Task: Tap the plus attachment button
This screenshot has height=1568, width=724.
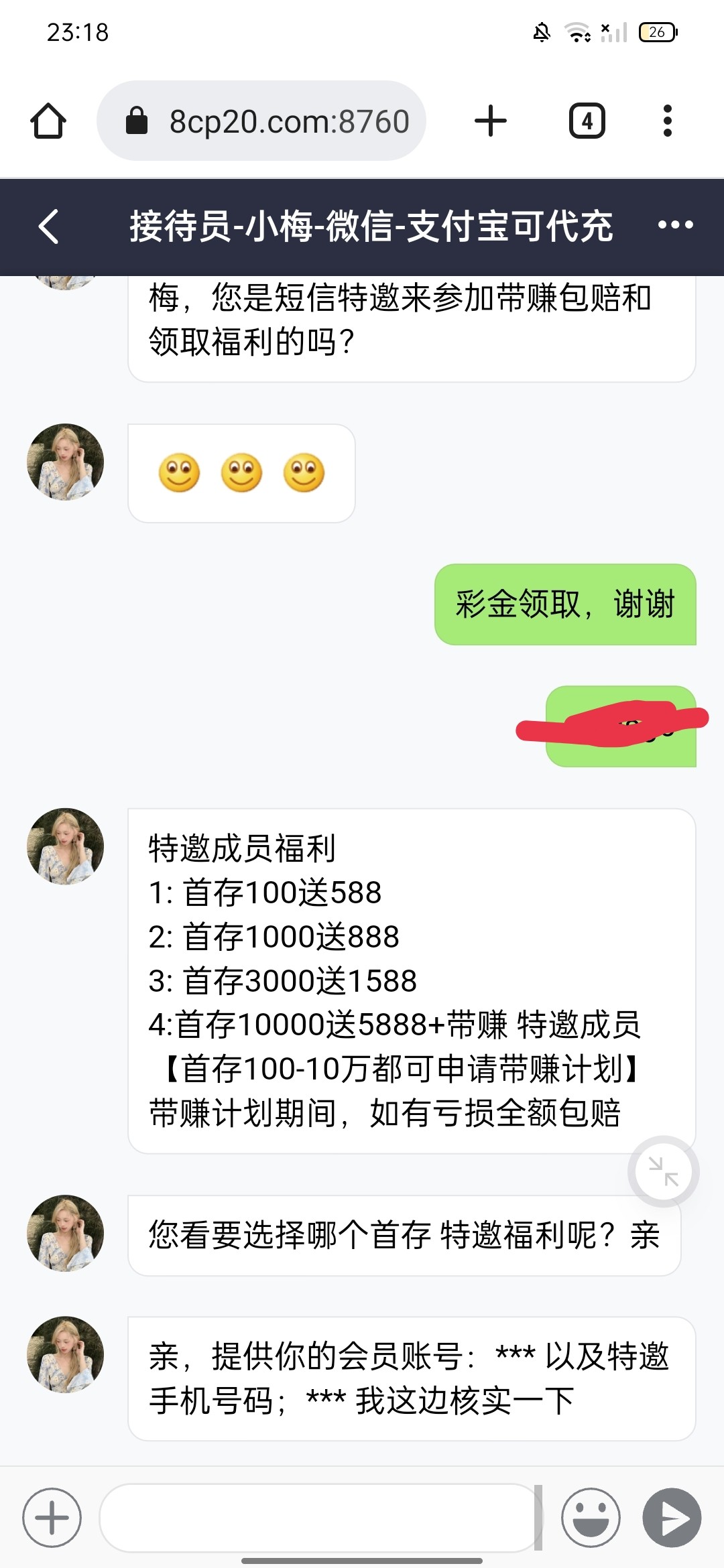Action: [52, 1517]
